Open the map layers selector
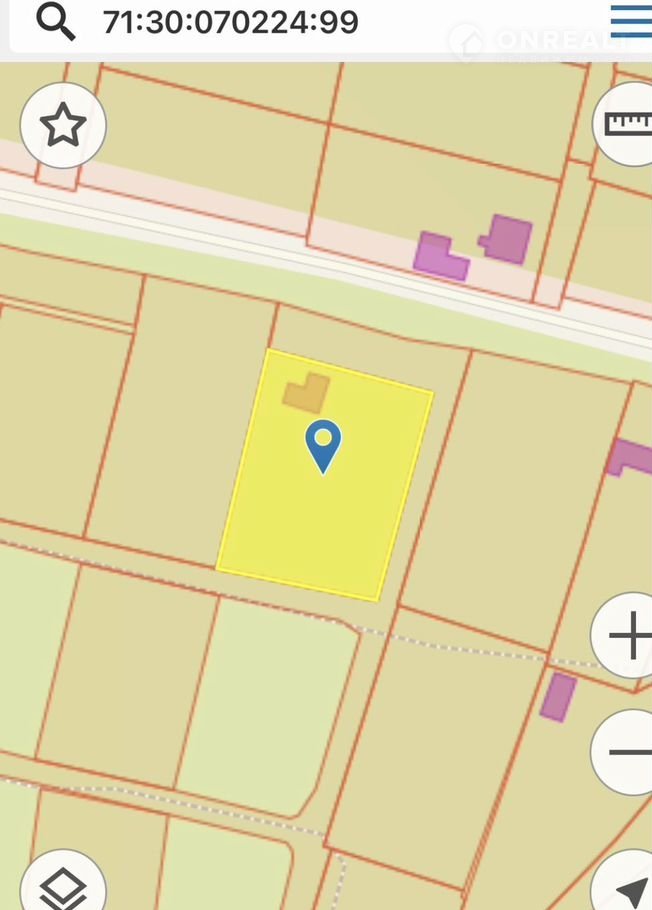This screenshot has width=652, height=910. point(63,886)
